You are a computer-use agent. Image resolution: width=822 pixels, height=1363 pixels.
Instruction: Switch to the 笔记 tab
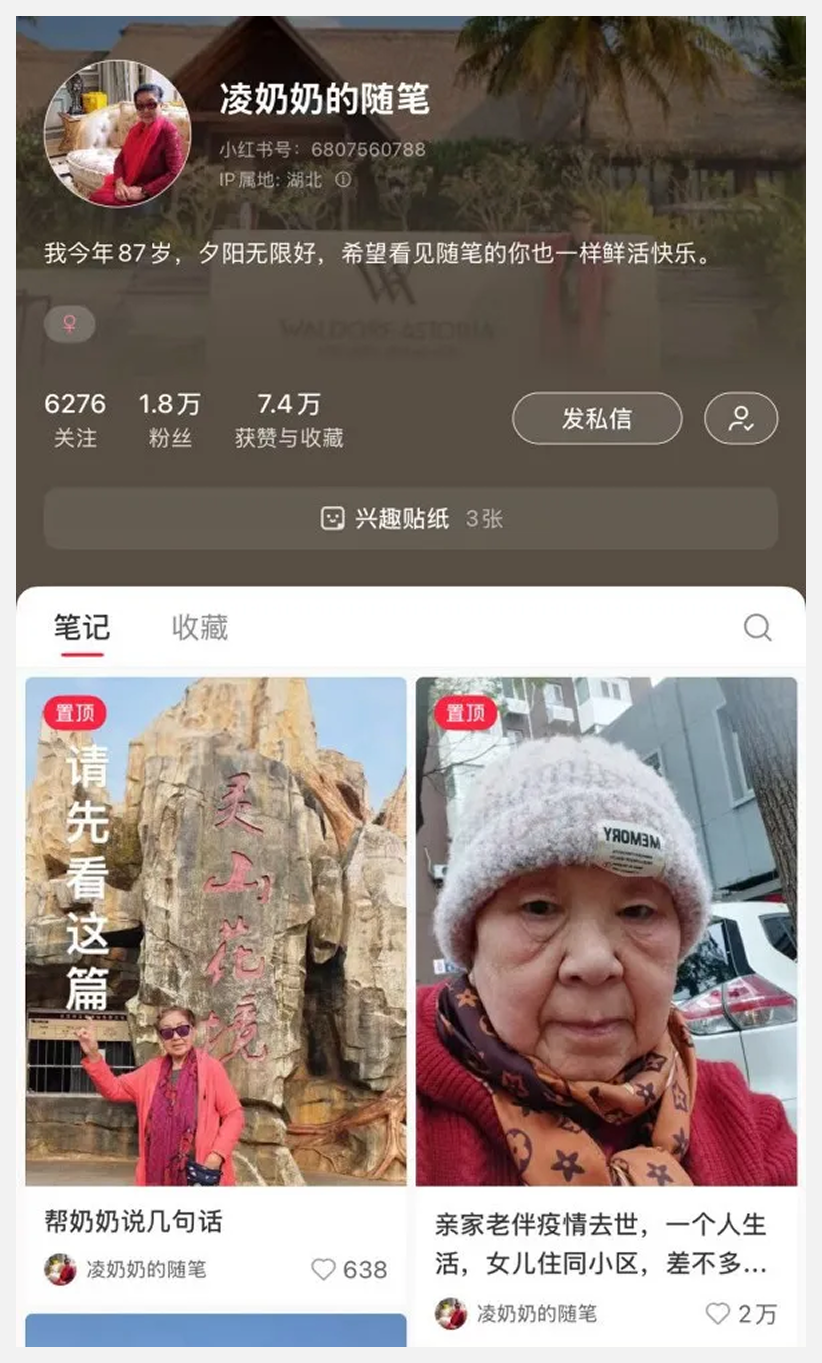(x=82, y=628)
